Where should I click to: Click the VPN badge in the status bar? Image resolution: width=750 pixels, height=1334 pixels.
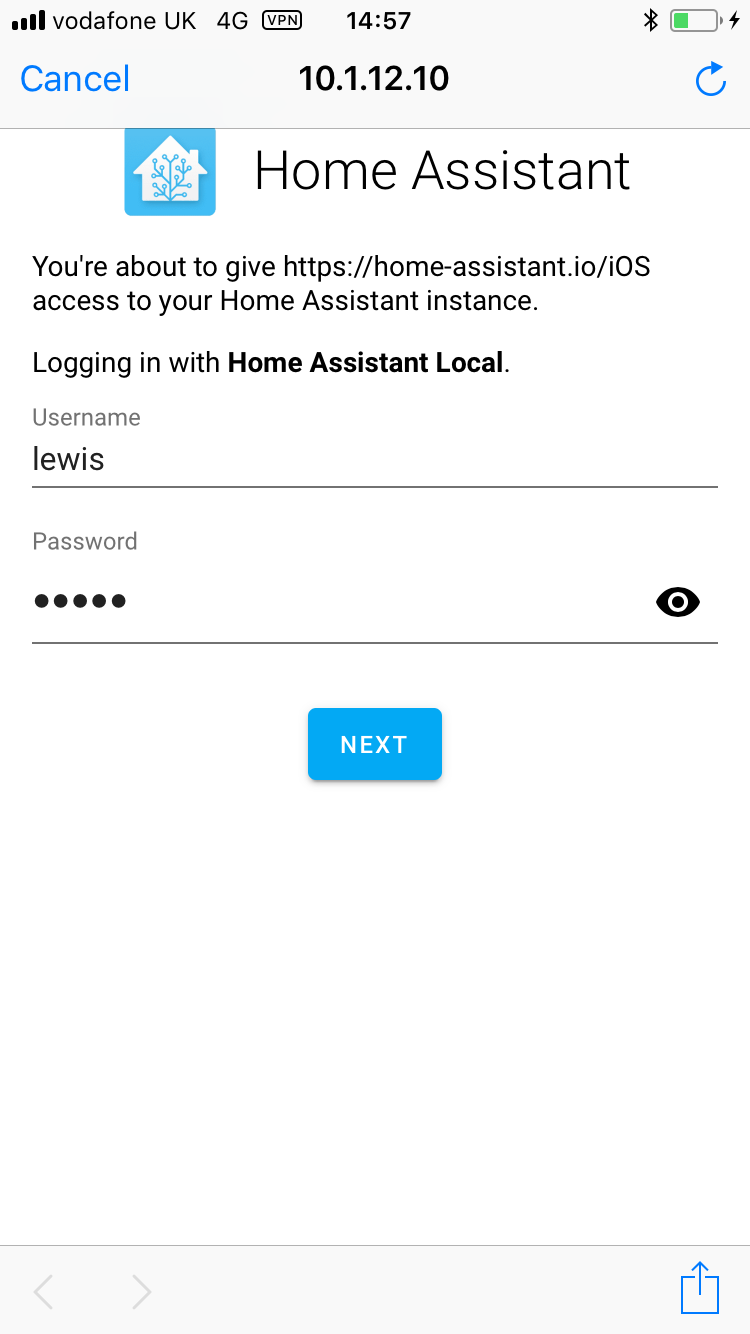click(x=281, y=19)
